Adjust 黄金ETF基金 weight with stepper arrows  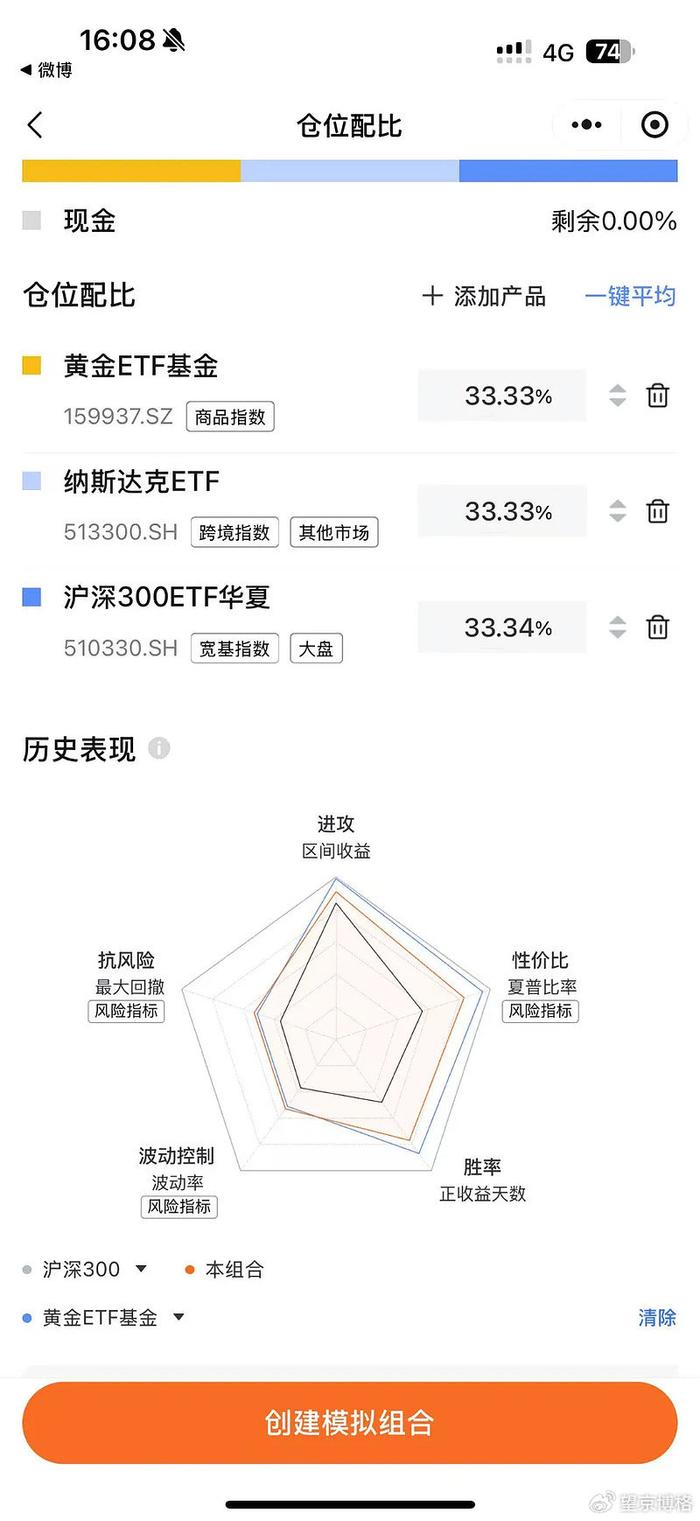click(x=618, y=396)
